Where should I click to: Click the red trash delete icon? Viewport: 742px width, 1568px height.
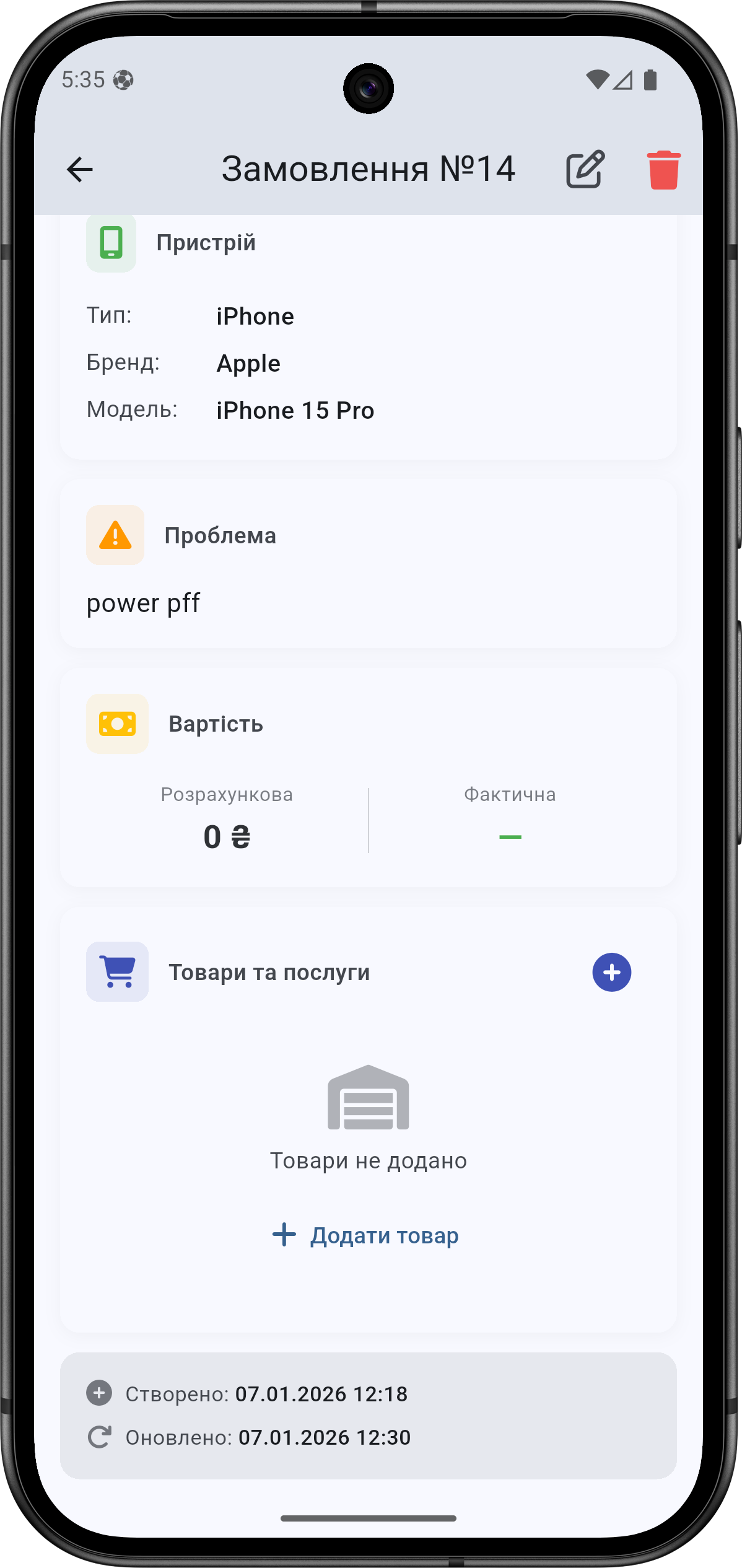click(662, 169)
